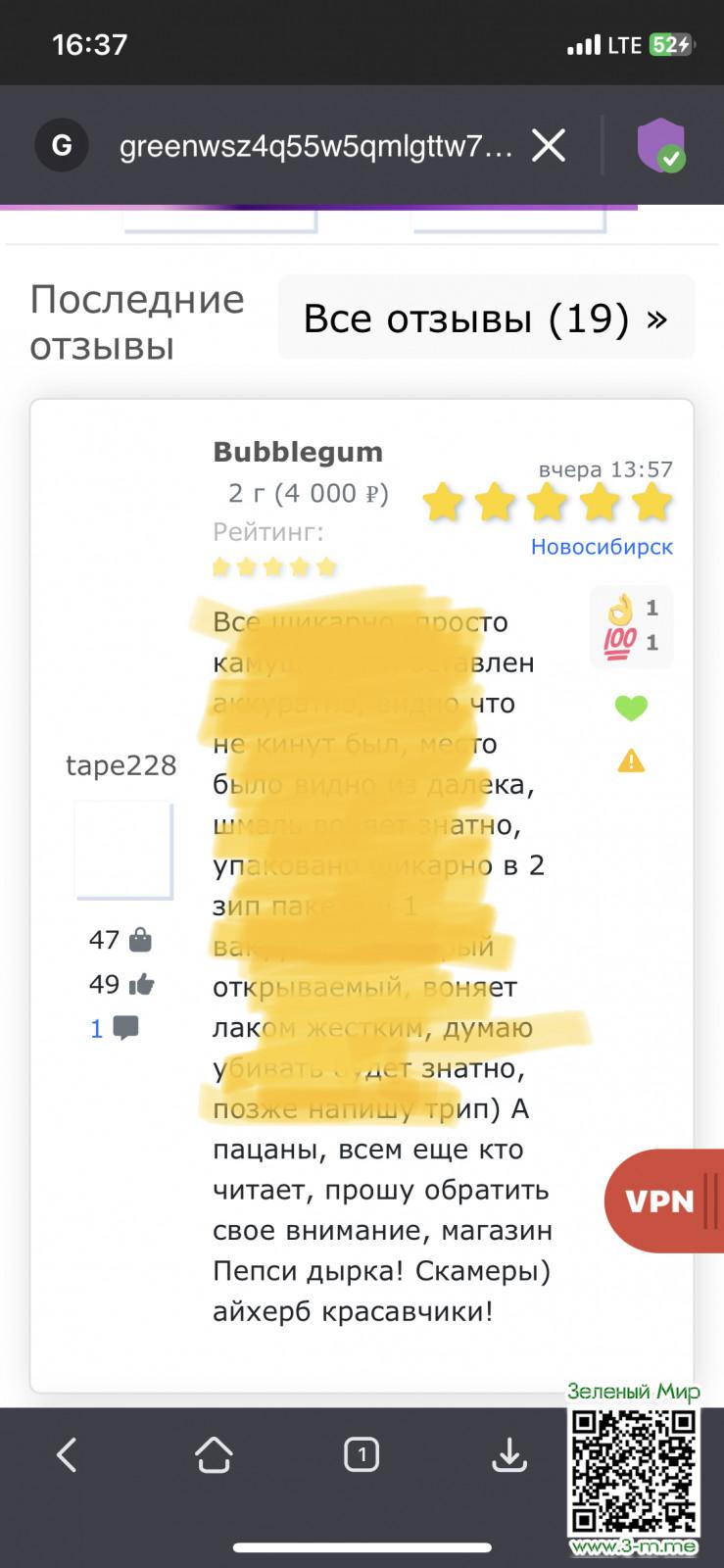
Task: Tap the address bar with the greenwsz URL
Action: click(314, 147)
